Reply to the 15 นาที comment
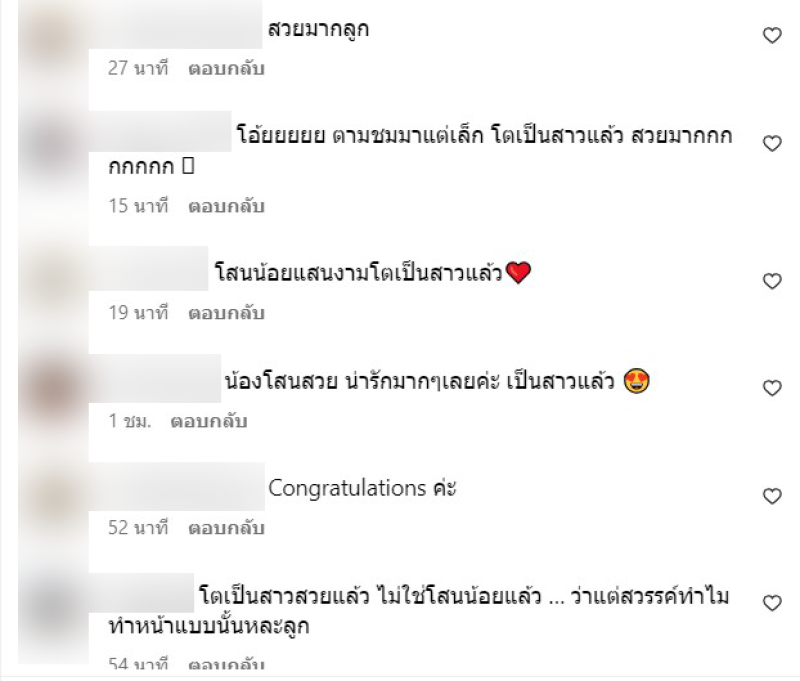 point(226,206)
